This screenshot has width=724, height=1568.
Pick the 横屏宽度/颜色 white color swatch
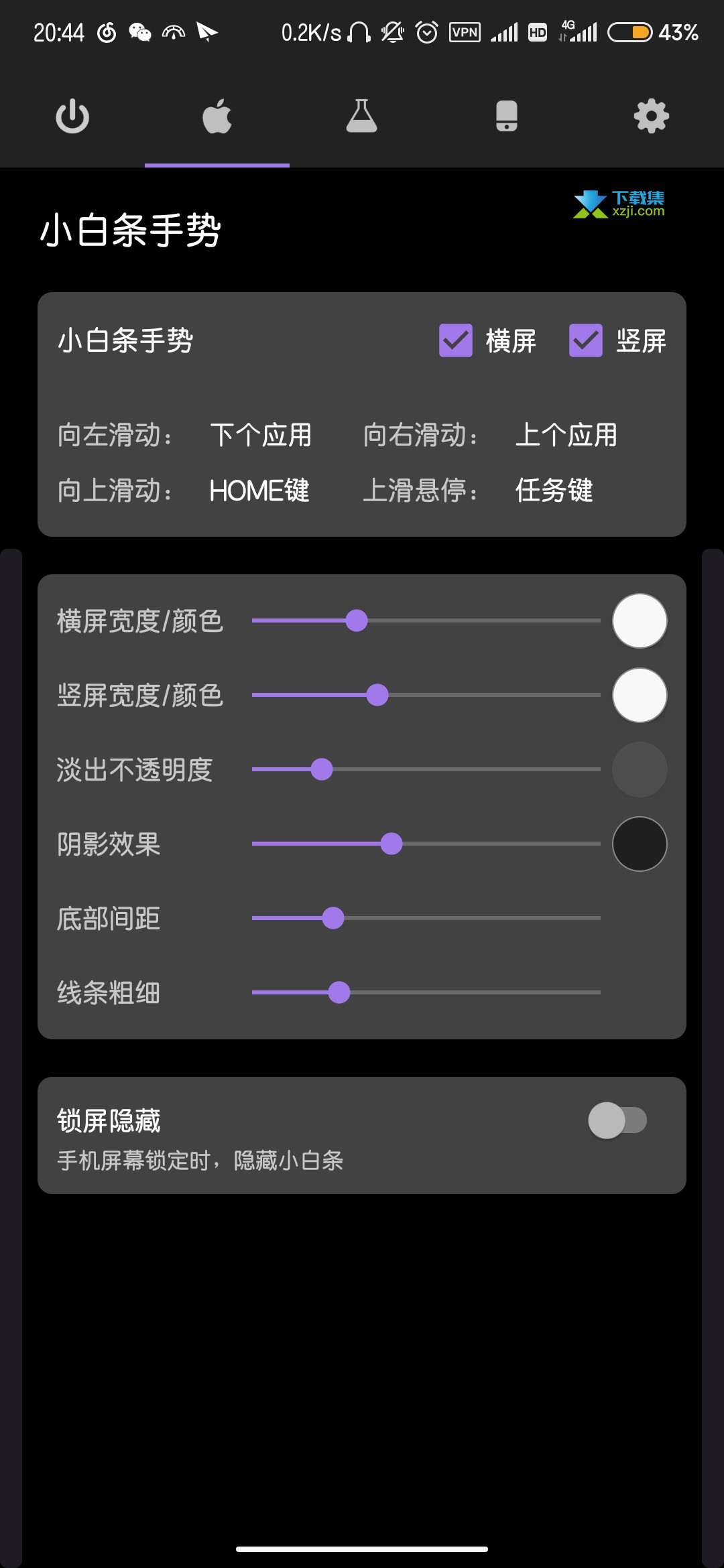pos(640,621)
